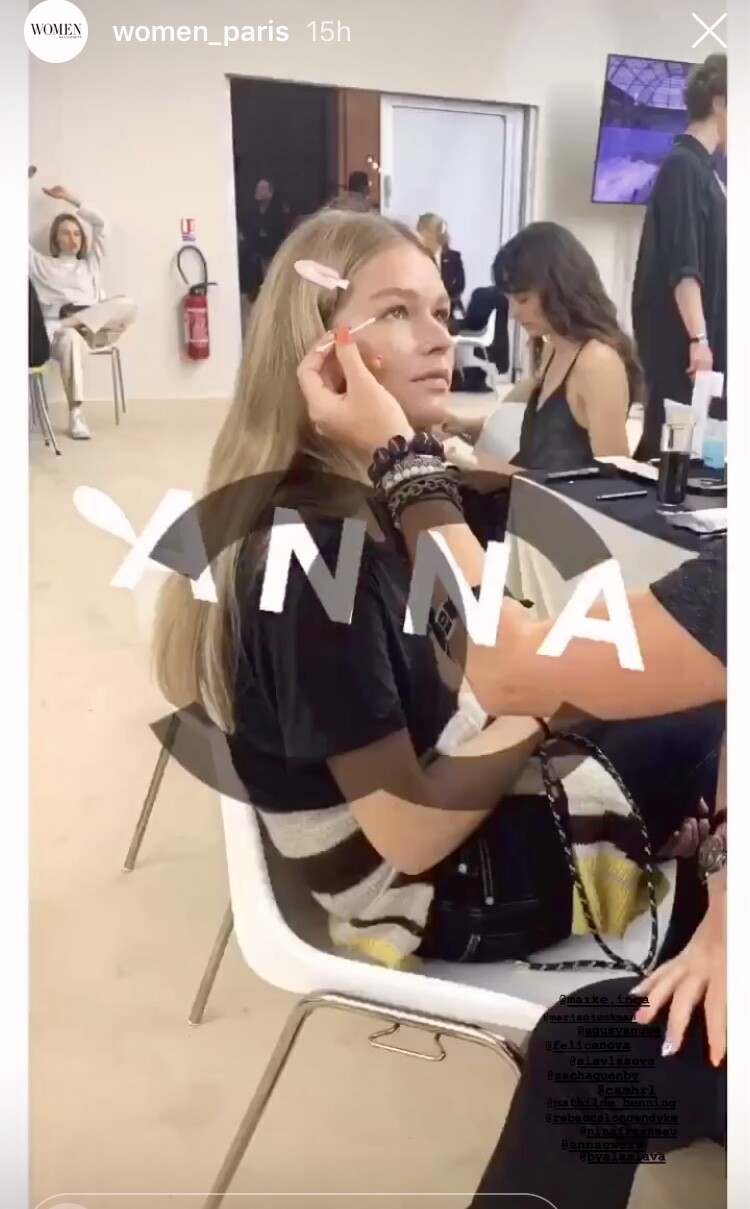This screenshot has width=750, height=1209.
Task: Open the @felicenova mention
Action: tap(590, 1045)
